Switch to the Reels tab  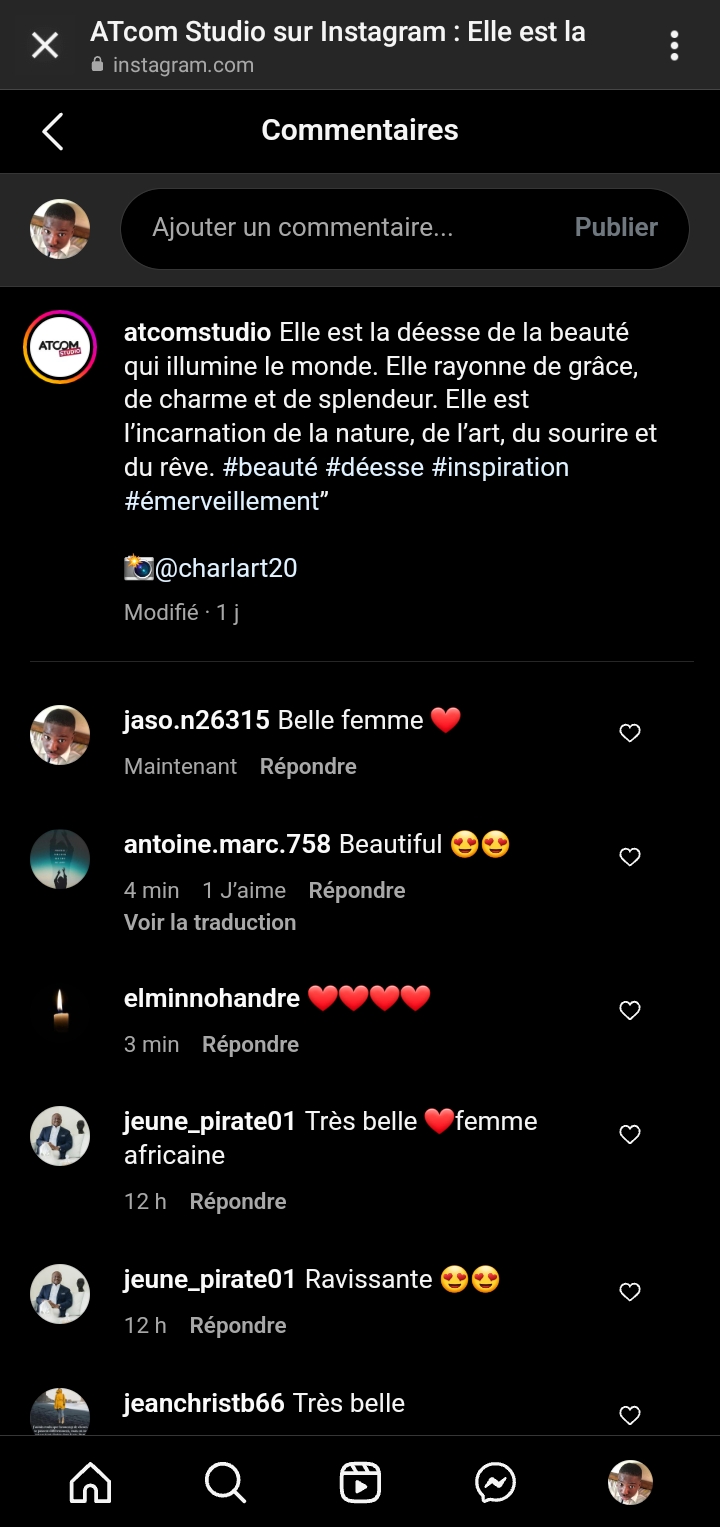360,1483
